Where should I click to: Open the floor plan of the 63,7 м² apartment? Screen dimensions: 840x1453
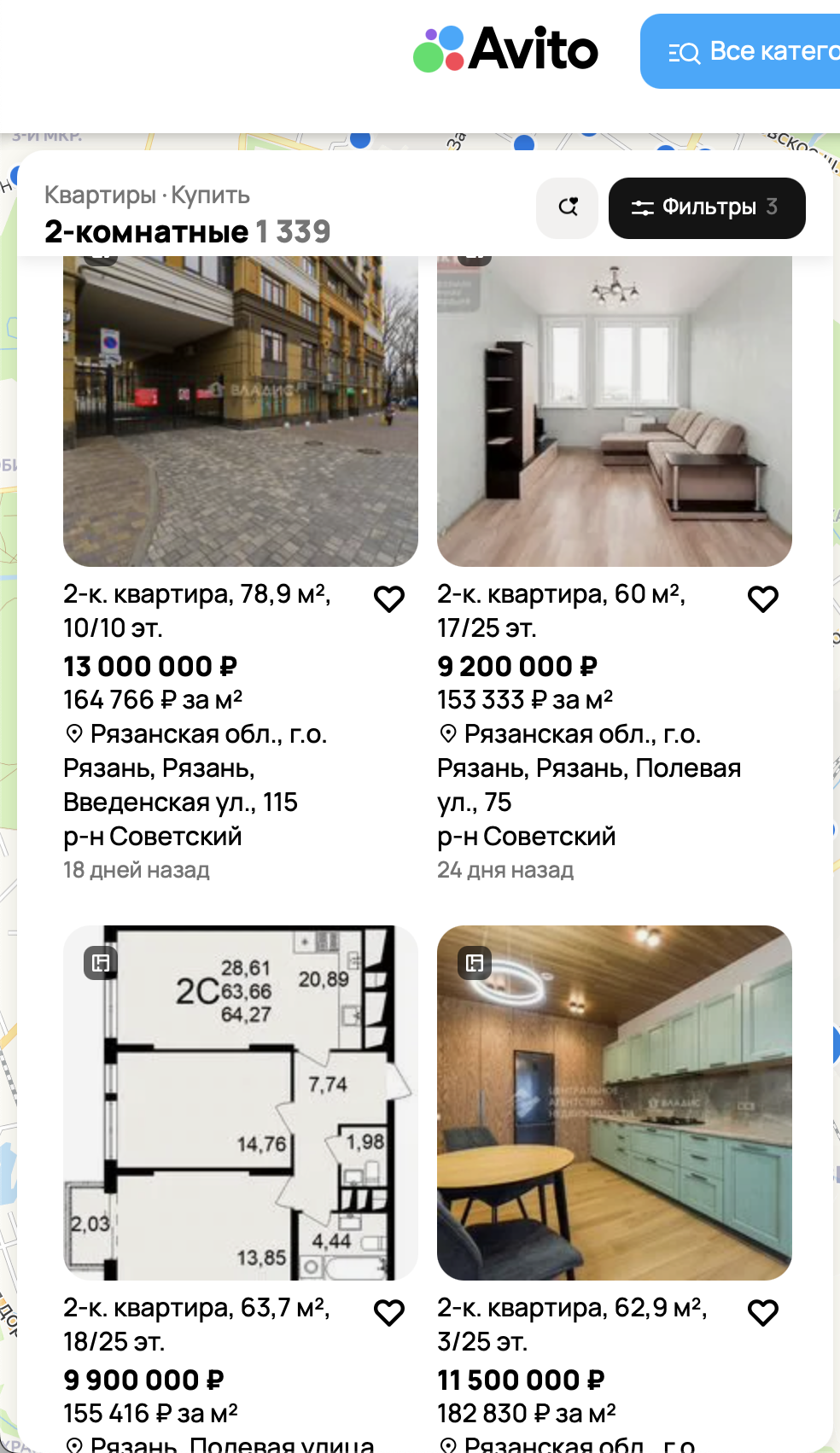[240, 1102]
